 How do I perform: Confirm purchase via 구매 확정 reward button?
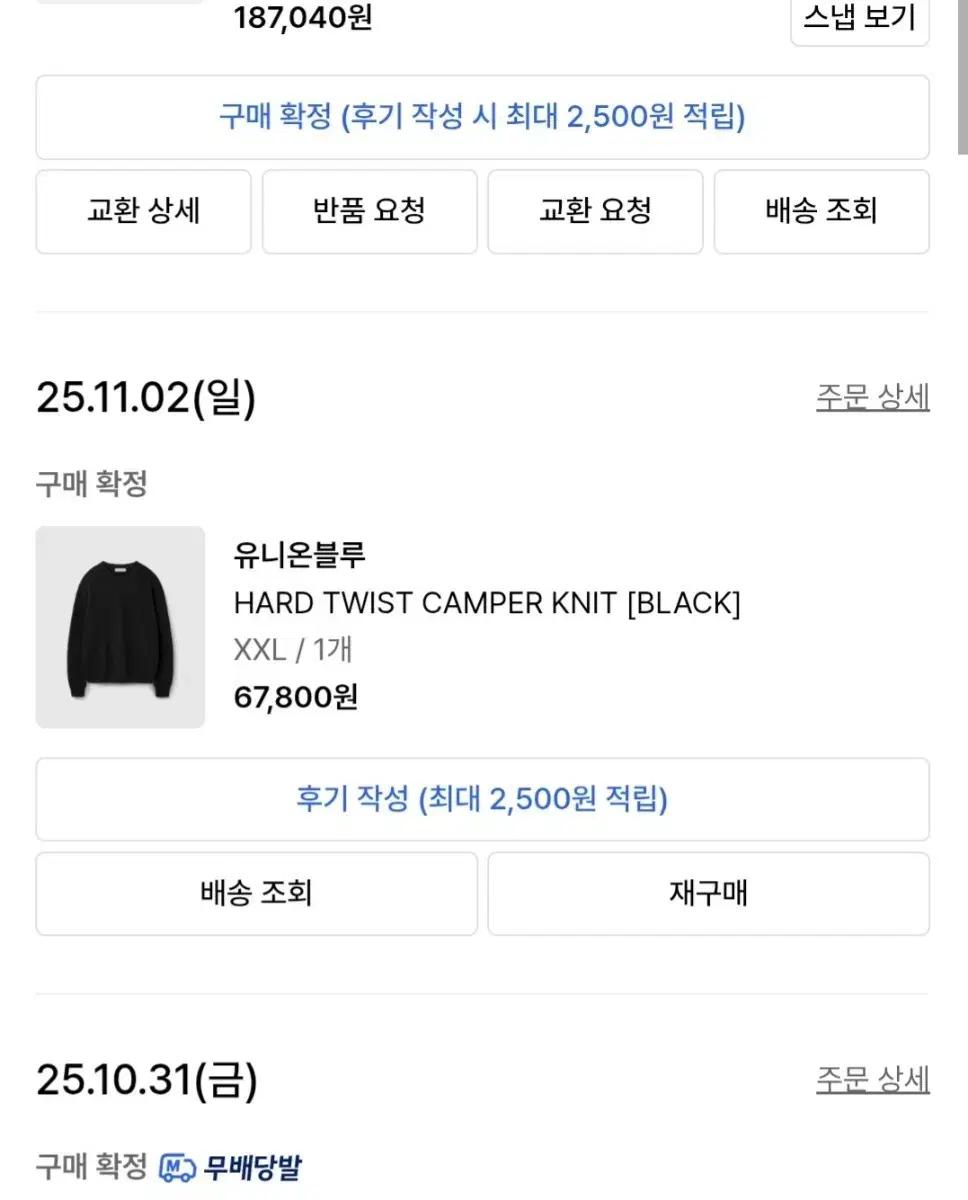click(484, 117)
